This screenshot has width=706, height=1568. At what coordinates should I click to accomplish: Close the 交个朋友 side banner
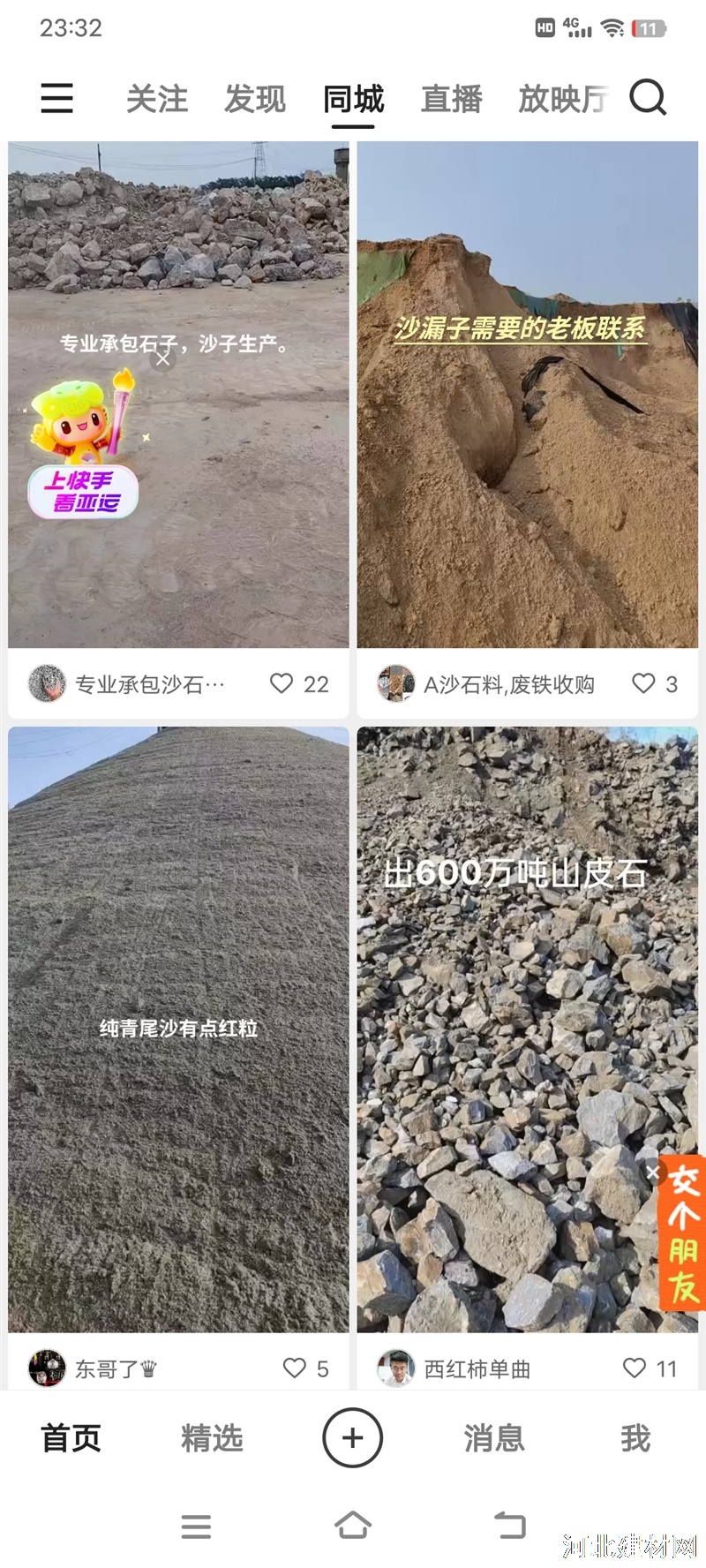click(652, 1172)
